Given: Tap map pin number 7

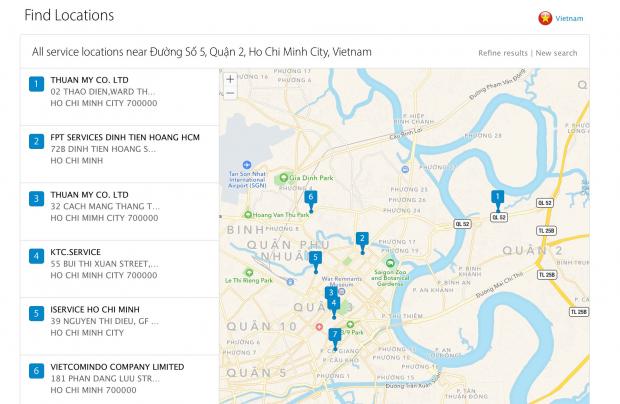Looking at the screenshot, I should (x=334, y=334).
